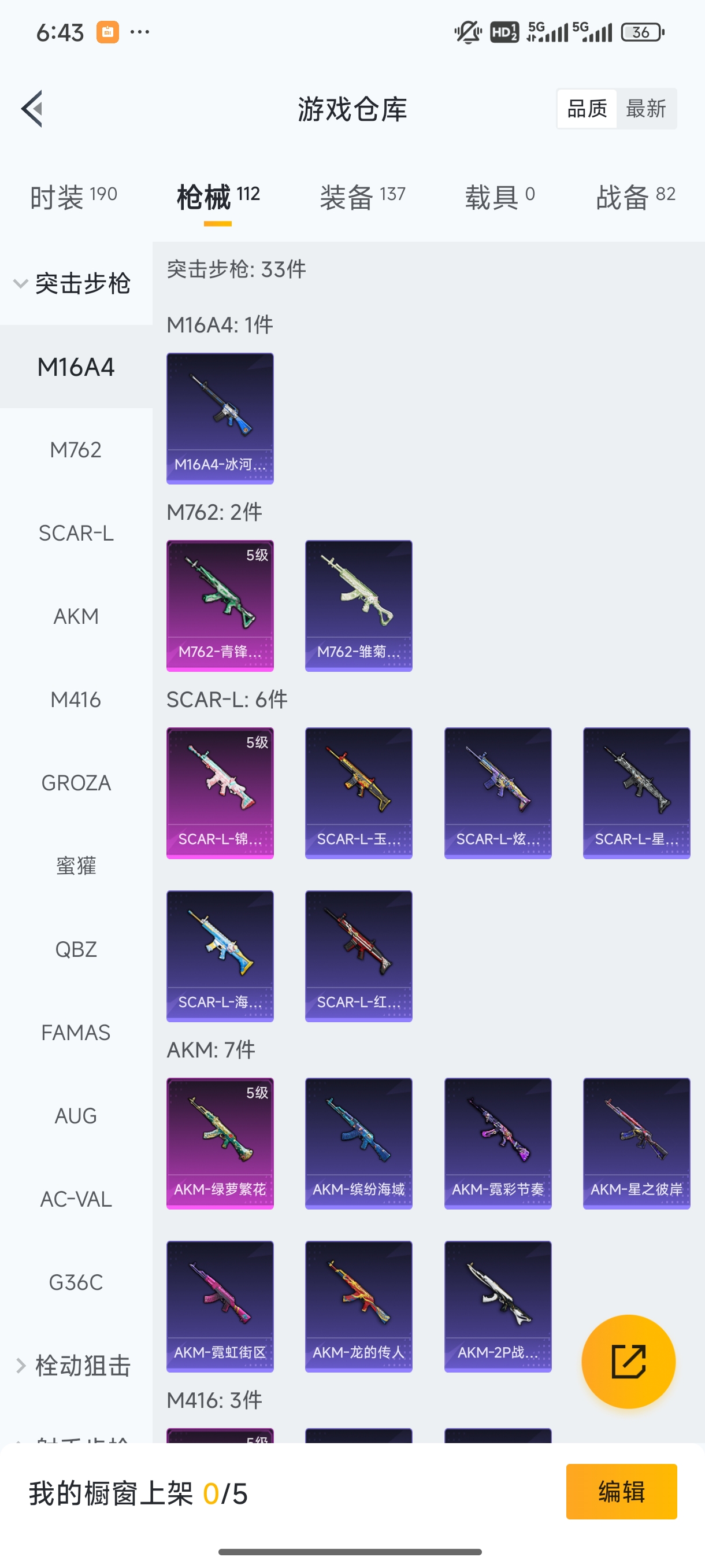Select AKM in the side list

click(76, 616)
